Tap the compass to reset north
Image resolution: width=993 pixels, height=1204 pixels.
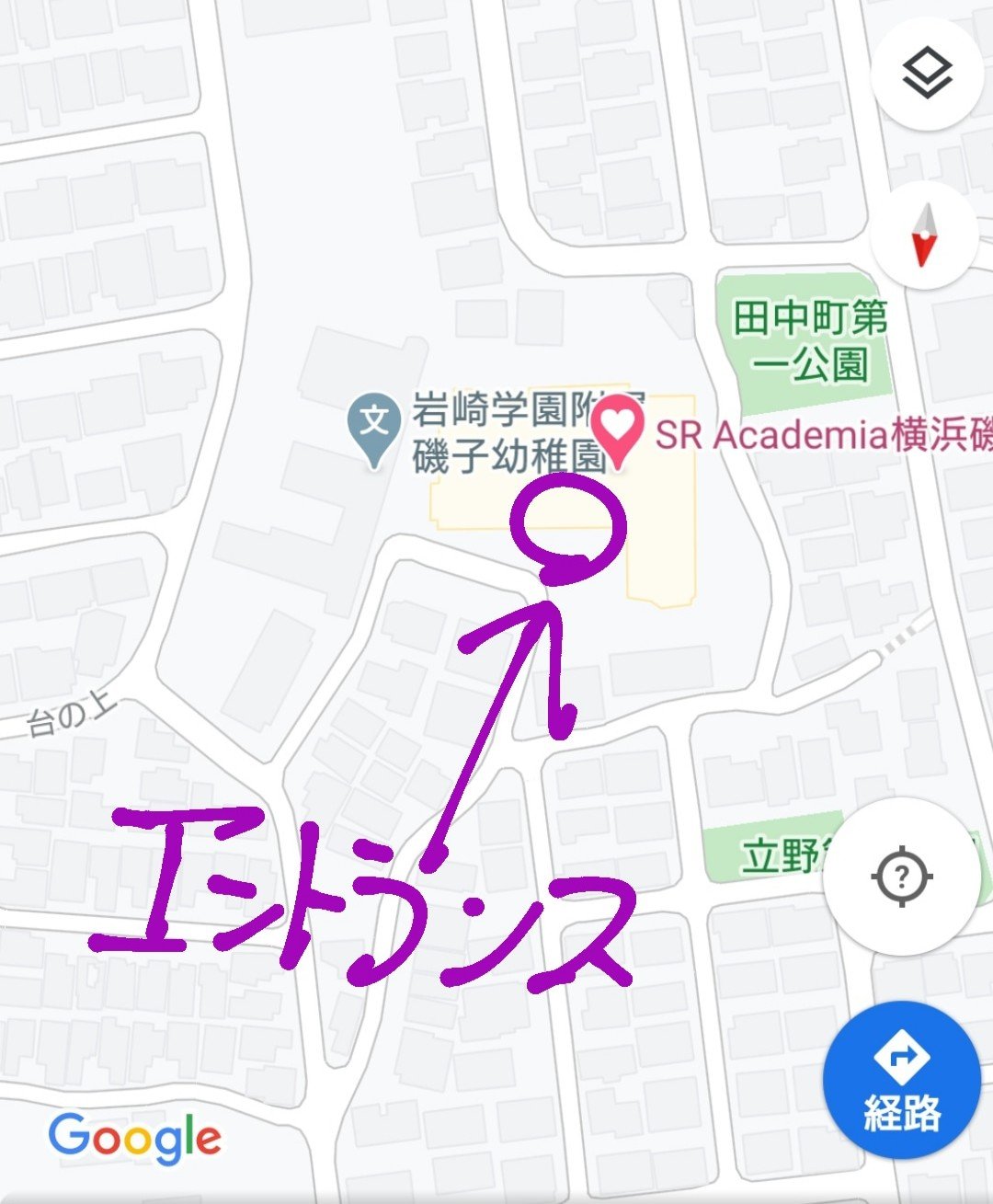pyautogui.click(x=923, y=235)
